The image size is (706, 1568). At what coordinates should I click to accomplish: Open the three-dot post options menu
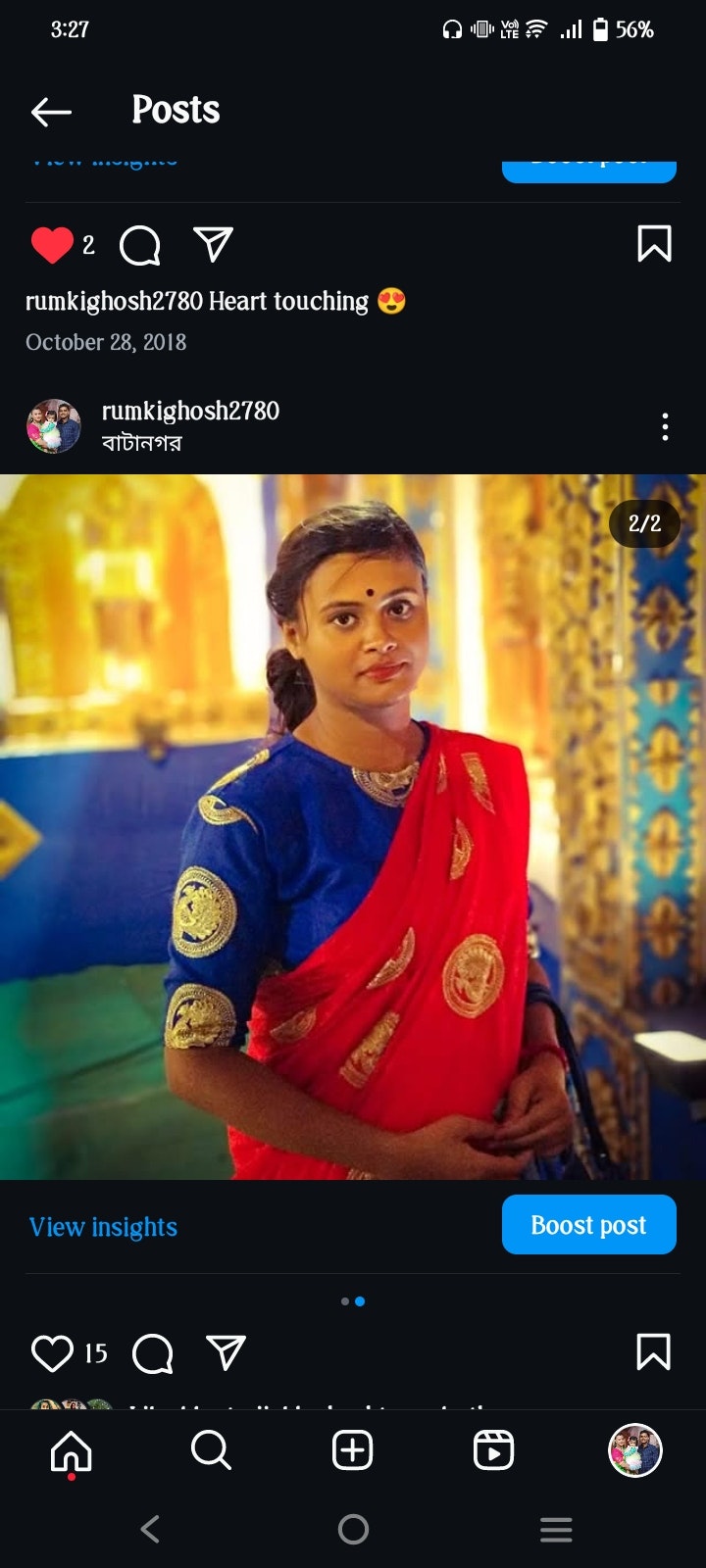tap(665, 426)
